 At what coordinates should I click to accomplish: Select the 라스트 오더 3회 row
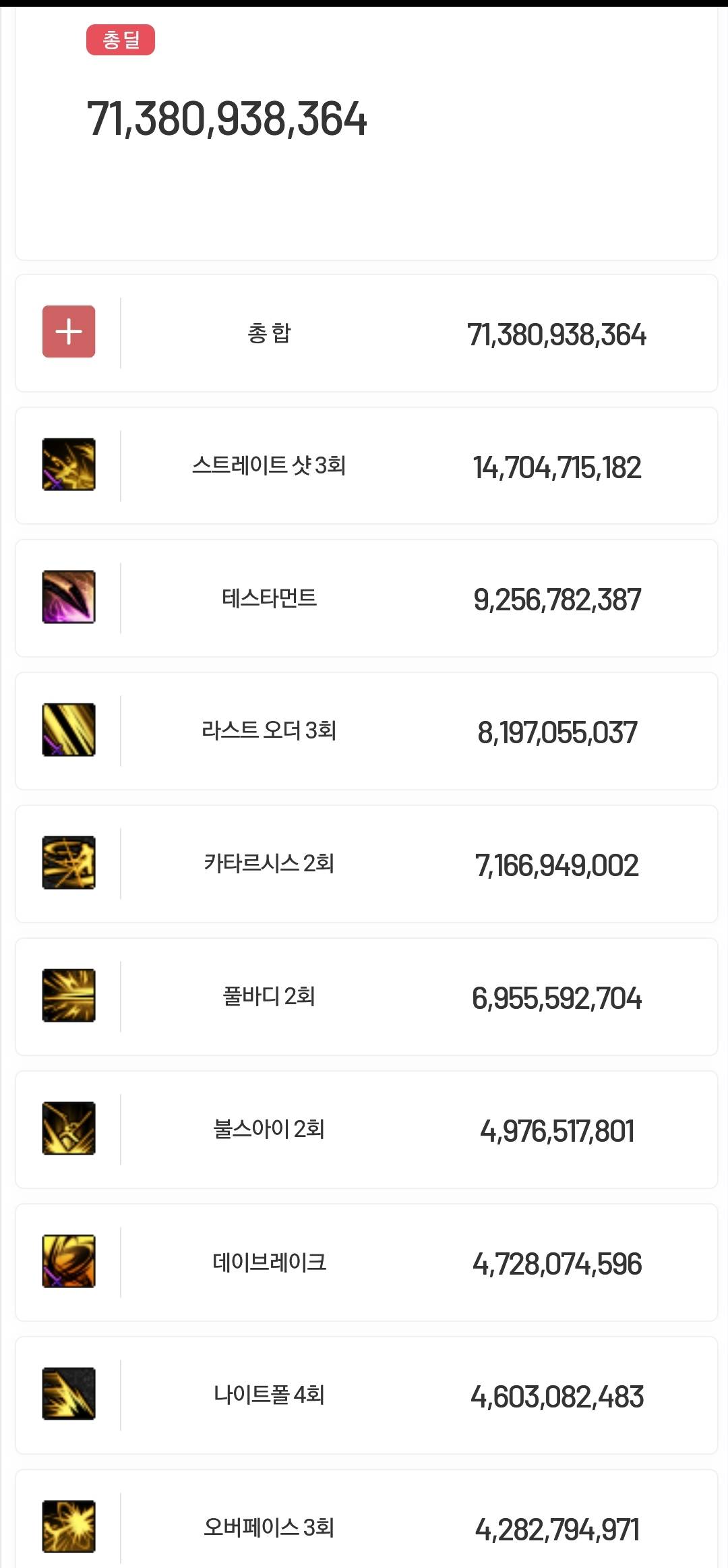click(366, 731)
